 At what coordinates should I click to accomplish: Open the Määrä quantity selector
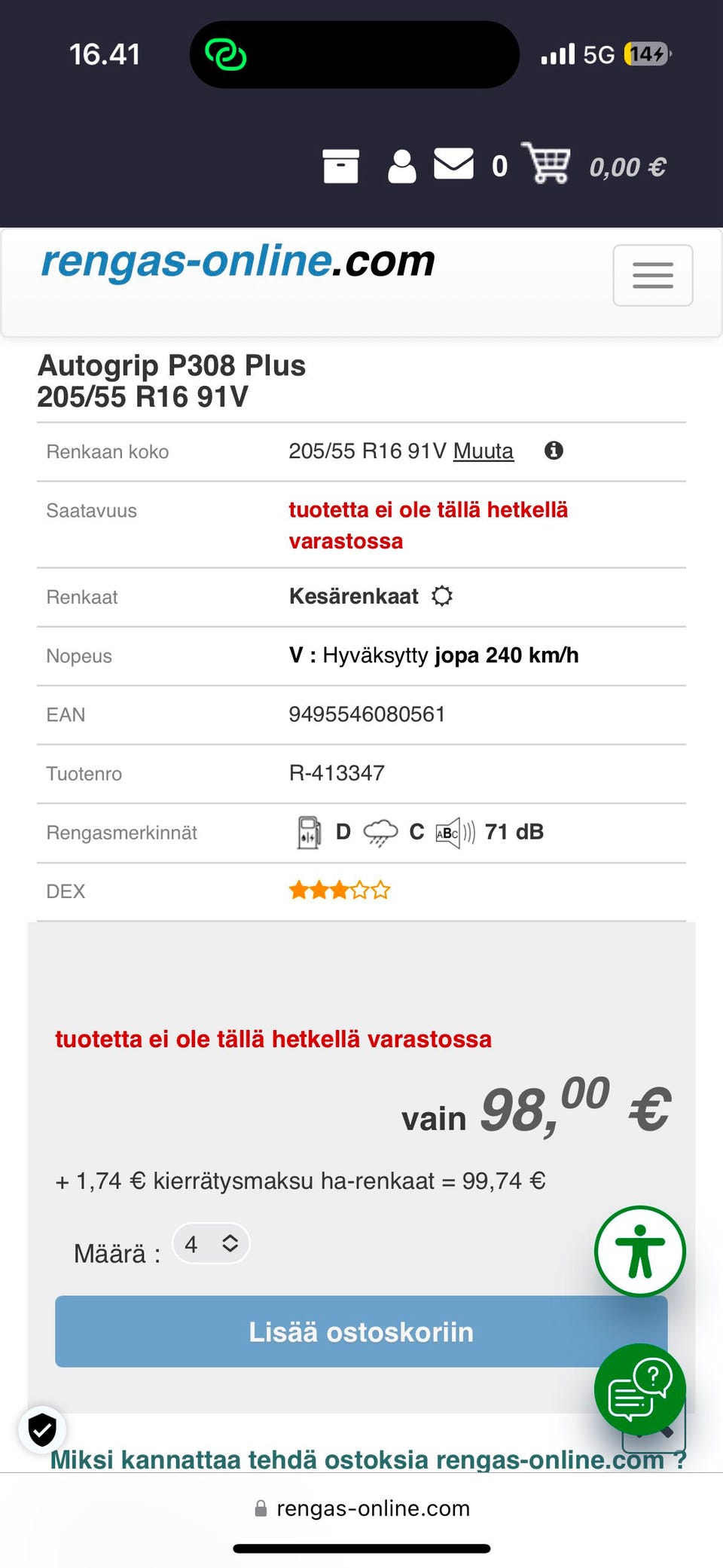tap(211, 1243)
